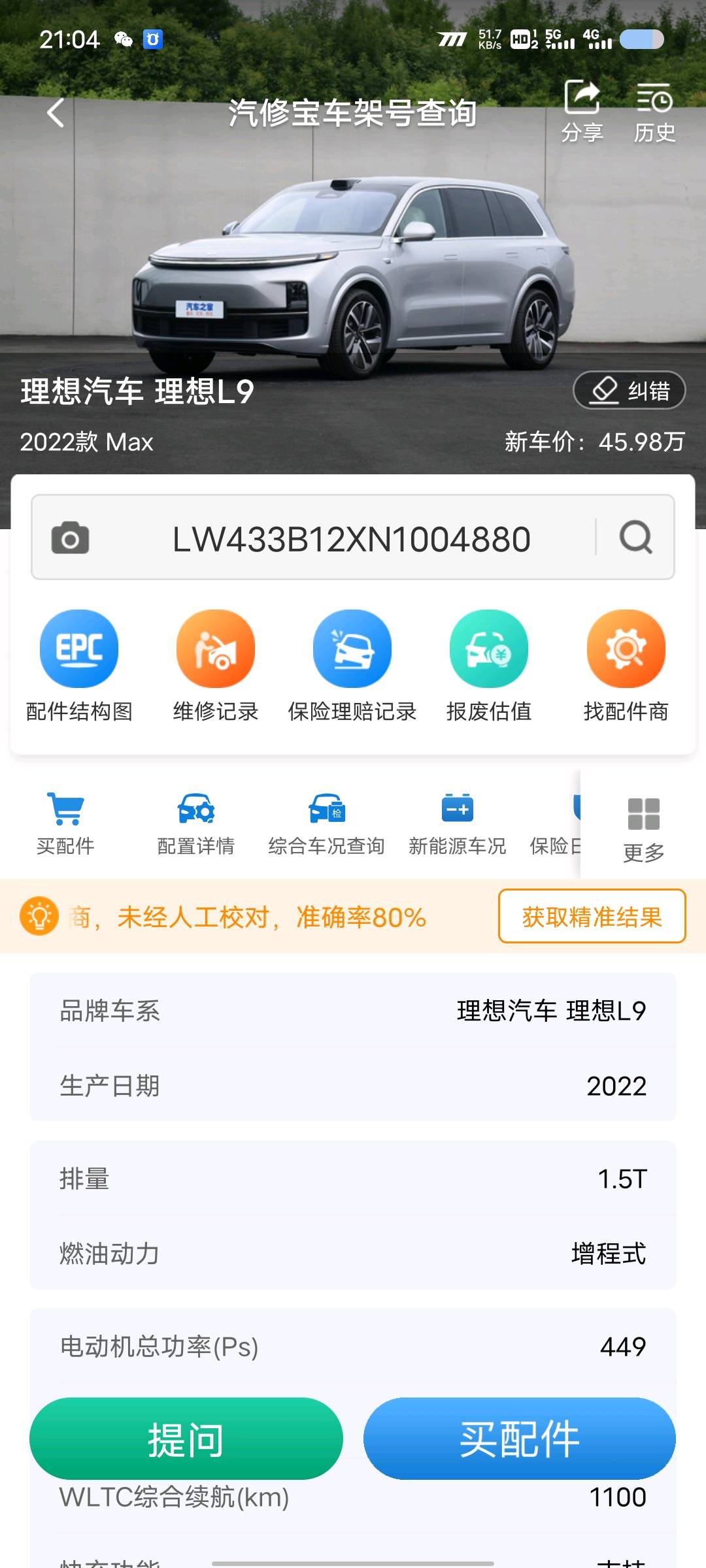Go back using the top-left arrow

click(x=56, y=113)
